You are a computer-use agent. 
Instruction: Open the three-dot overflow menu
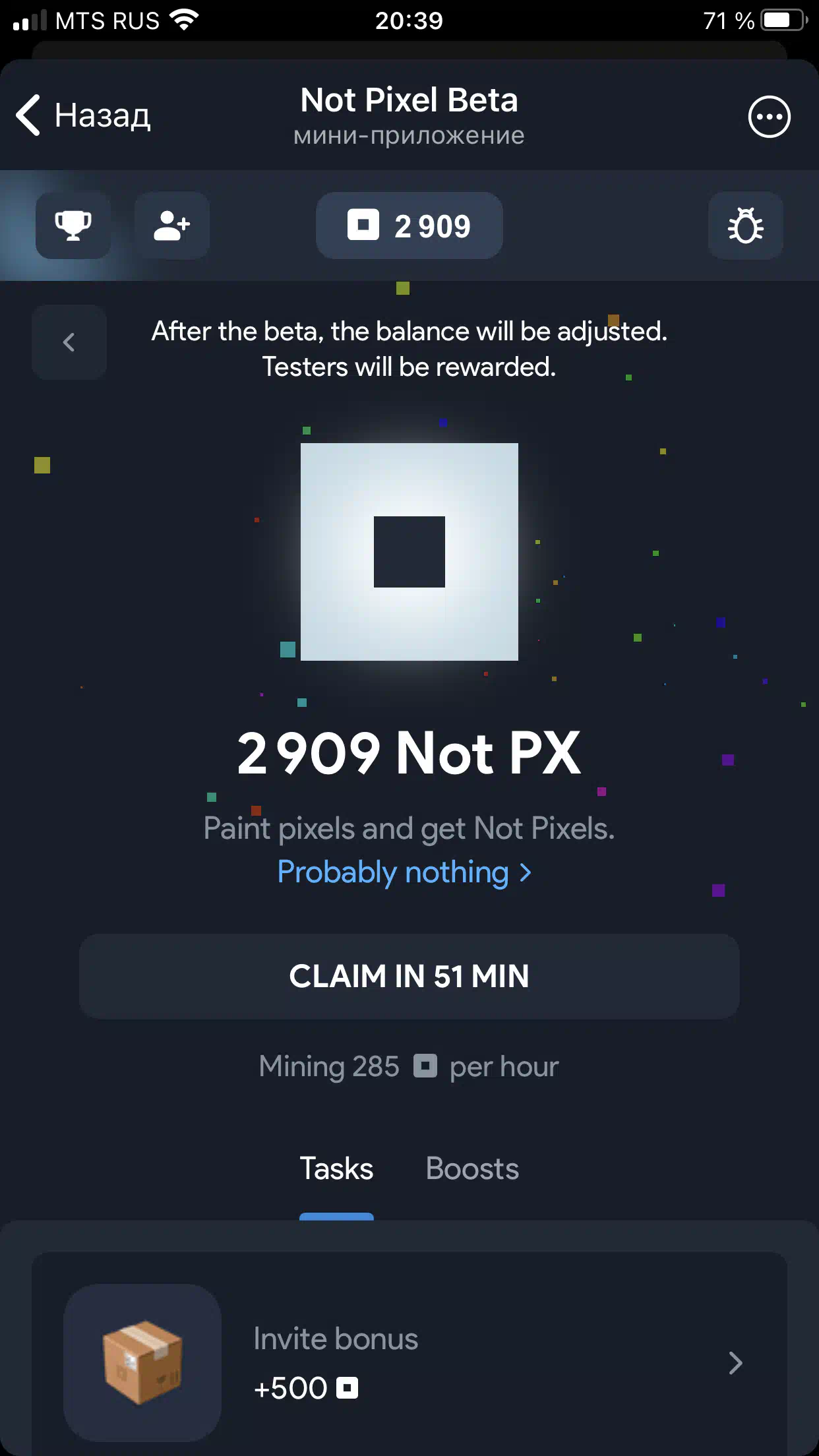tap(769, 117)
